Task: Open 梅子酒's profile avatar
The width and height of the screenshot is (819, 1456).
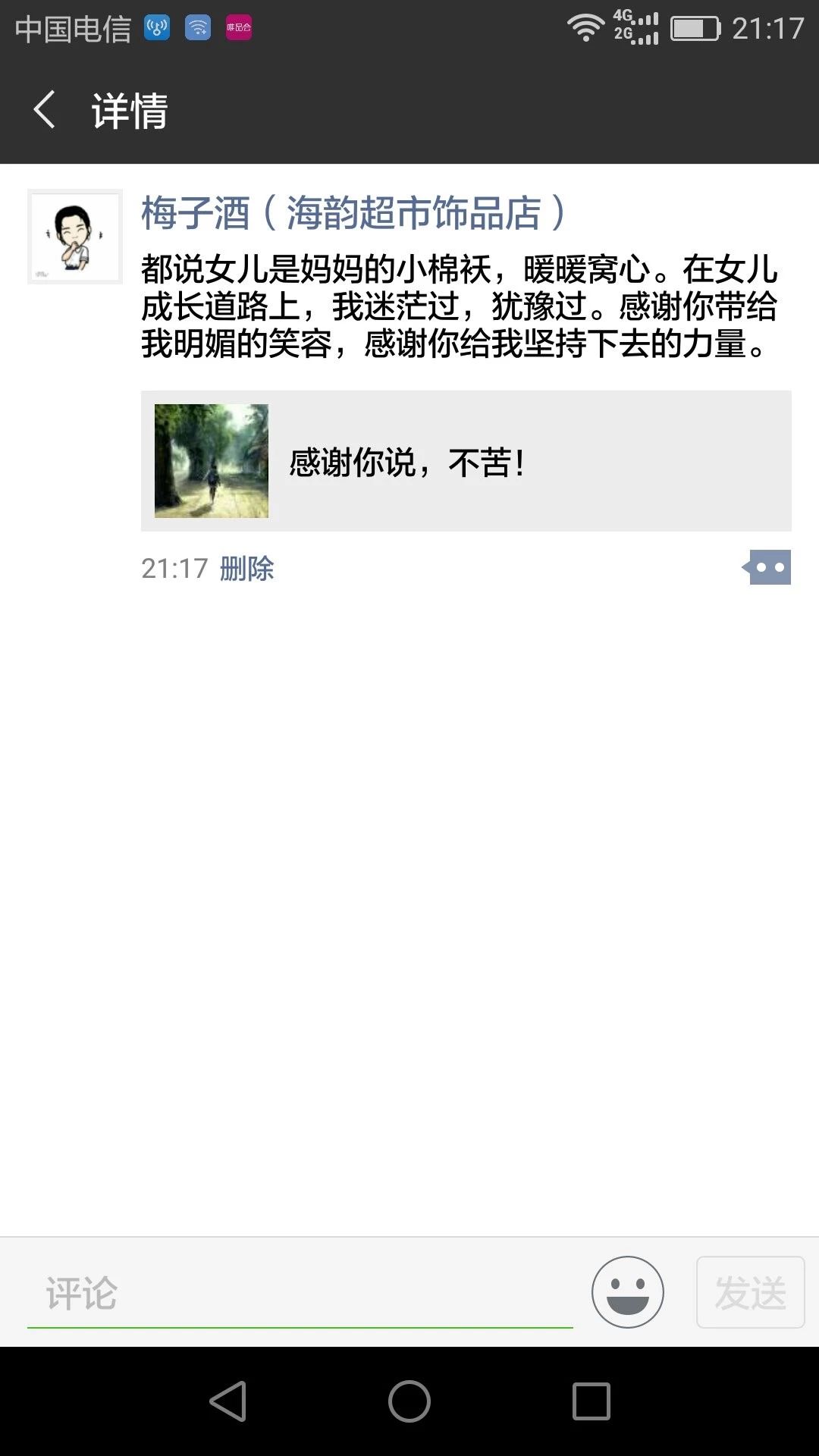Action: [x=74, y=237]
